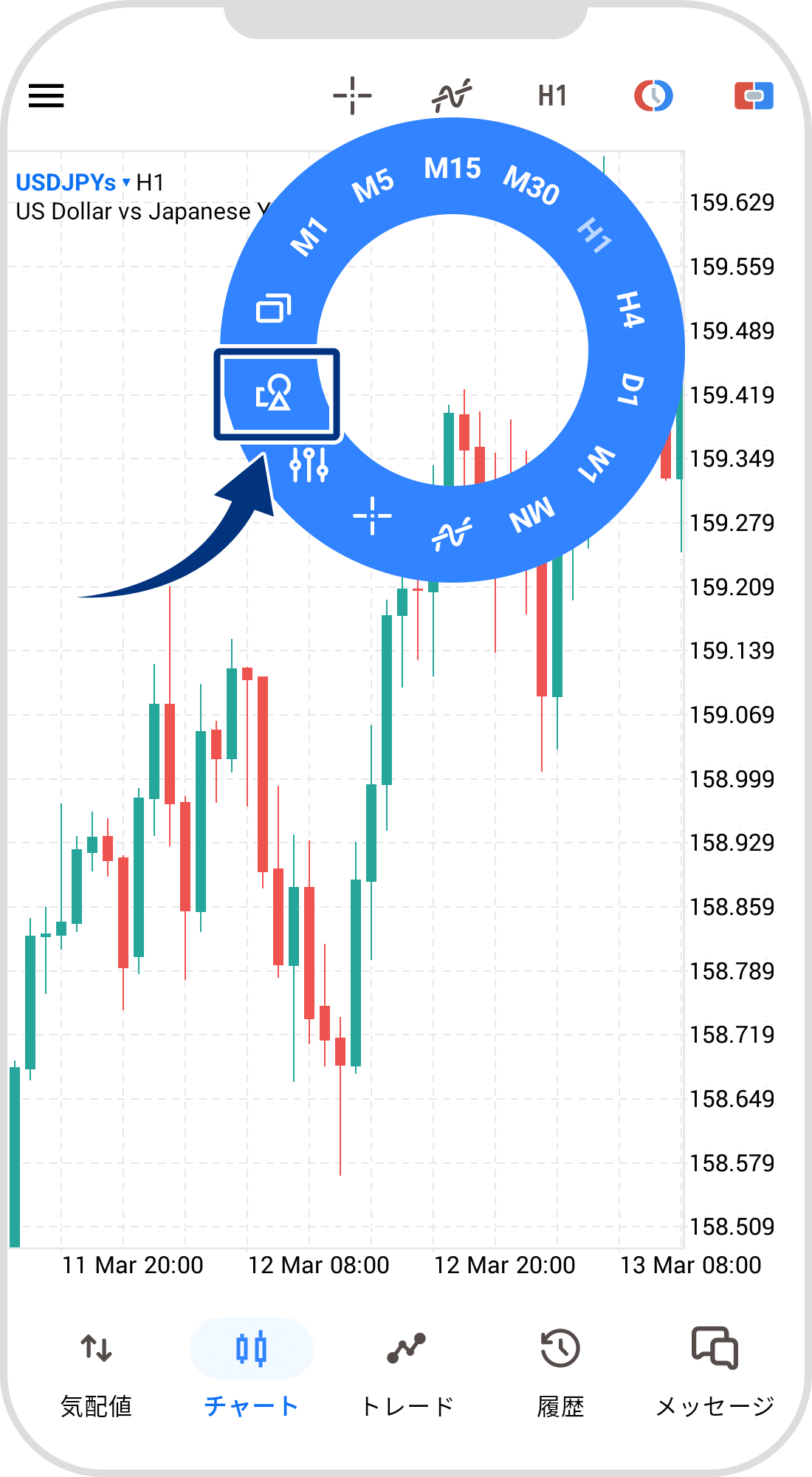
Task: Enable the crosshair in top toolbar
Action: (x=352, y=96)
